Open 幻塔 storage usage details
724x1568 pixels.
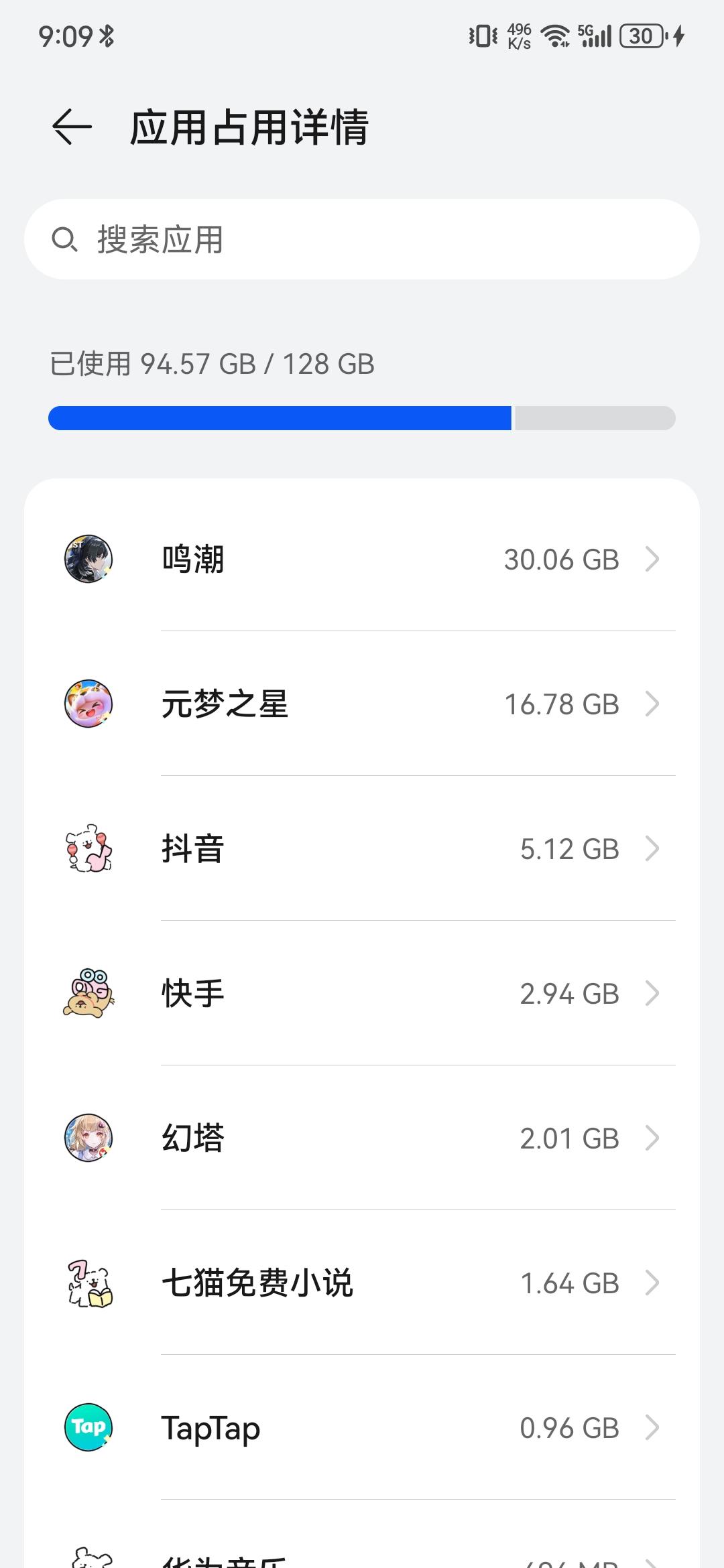pos(362,1138)
